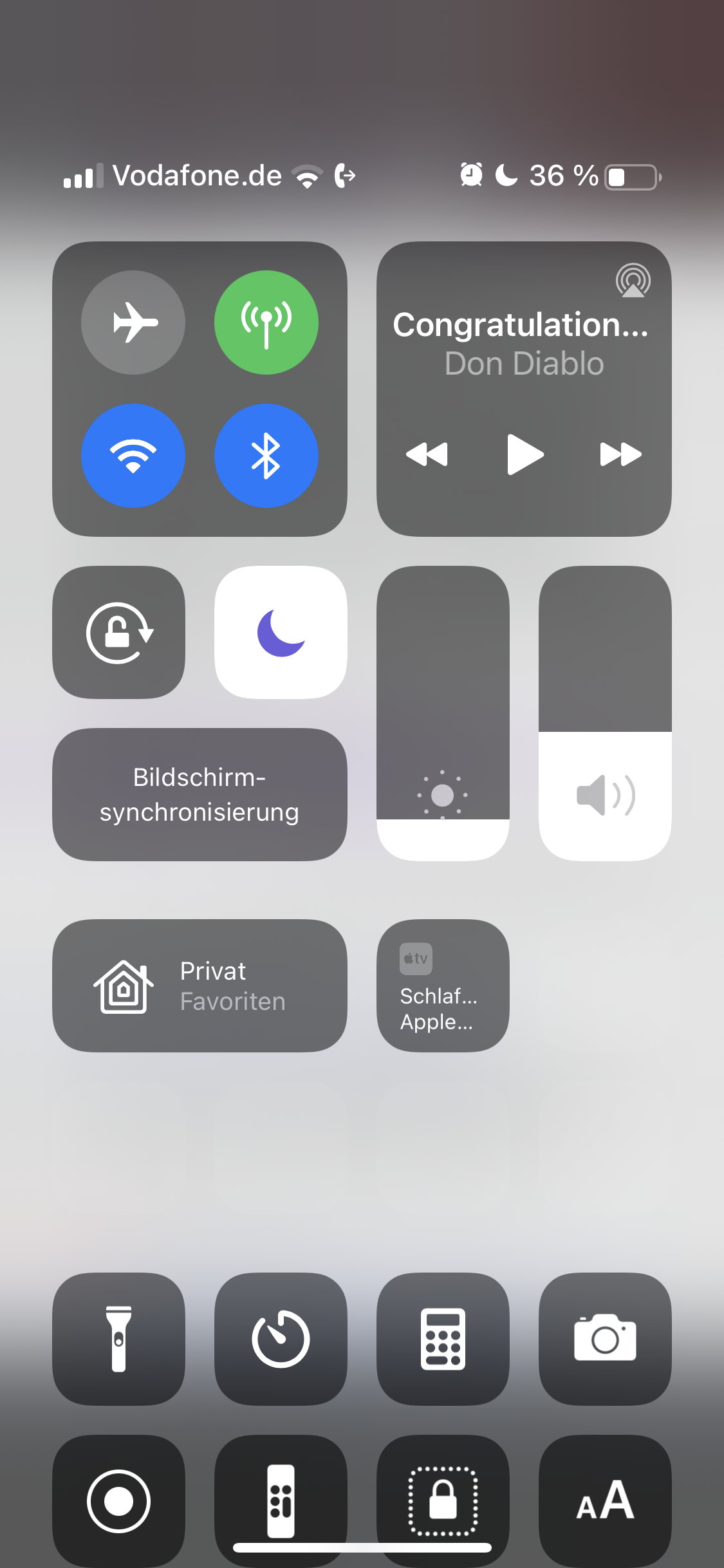Open the camera
This screenshot has height=1568, width=724.
(606, 1339)
